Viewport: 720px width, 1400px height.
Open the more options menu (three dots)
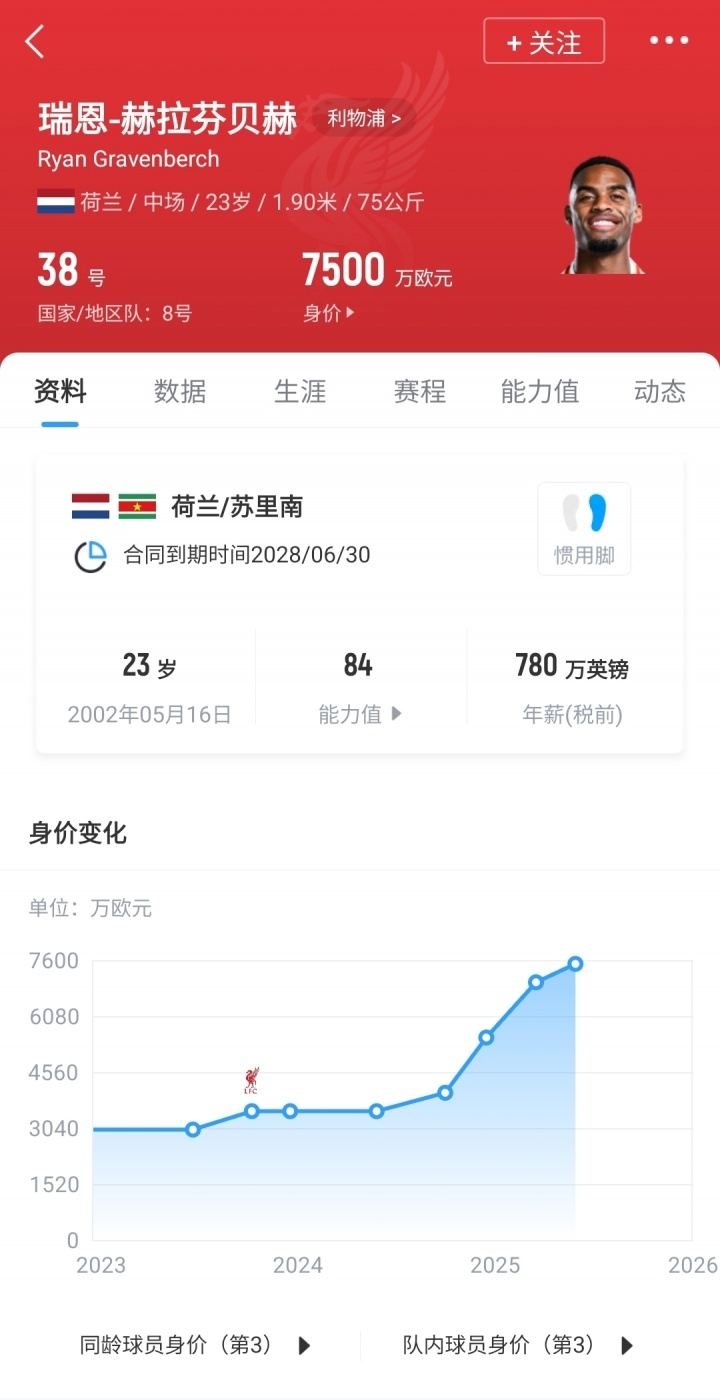tap(668, 41)
